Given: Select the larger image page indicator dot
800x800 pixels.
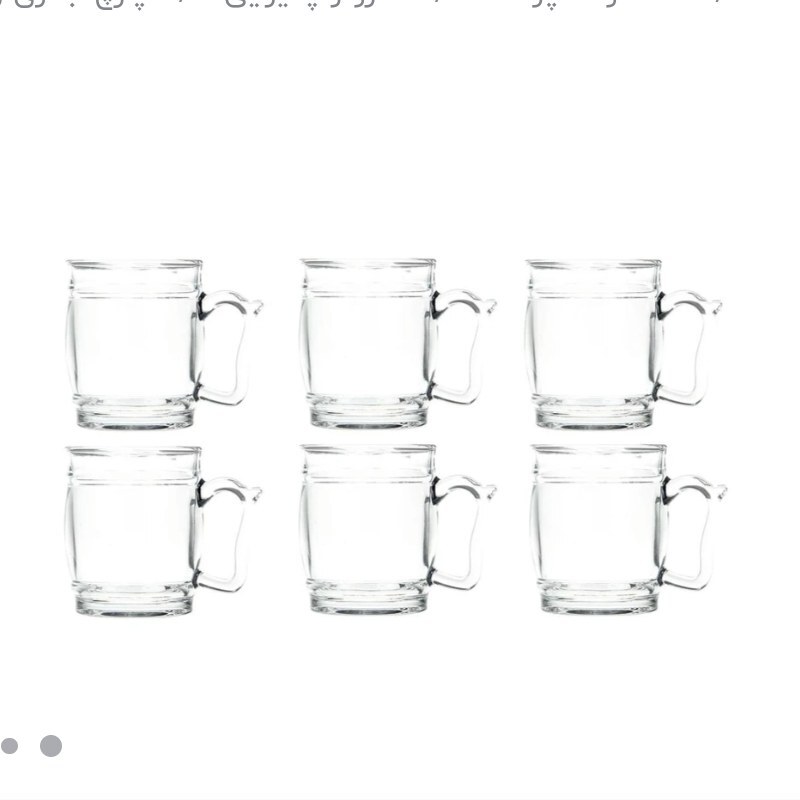Looking at the screenshot, I should click(51, 746).
